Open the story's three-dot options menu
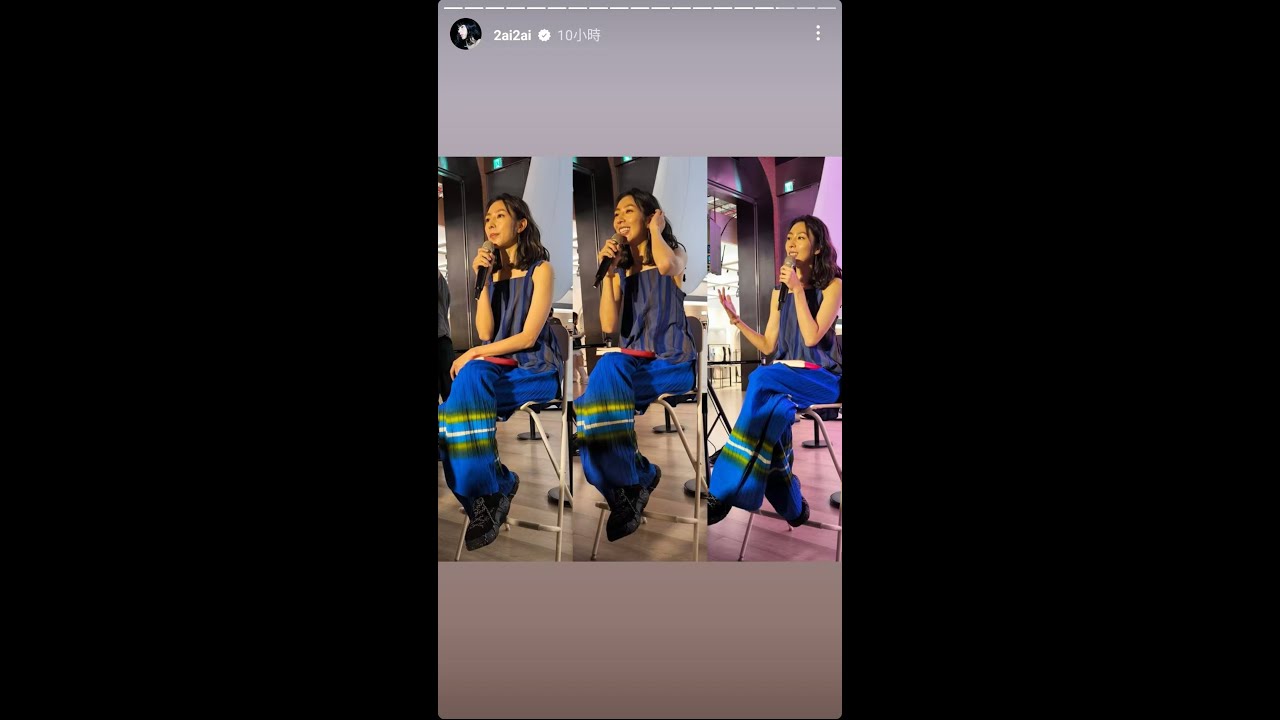 click(817, 34)
